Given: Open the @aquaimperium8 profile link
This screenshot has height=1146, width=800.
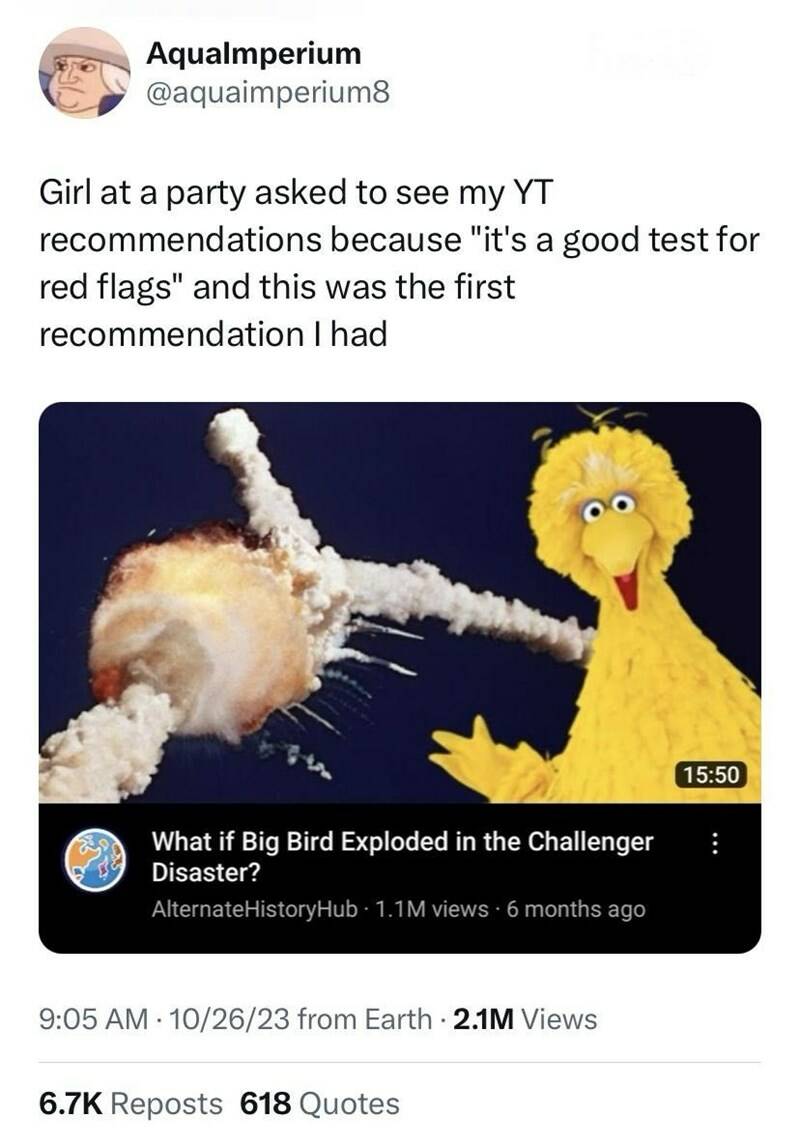Looking at the screenshot, I should 263,93.
